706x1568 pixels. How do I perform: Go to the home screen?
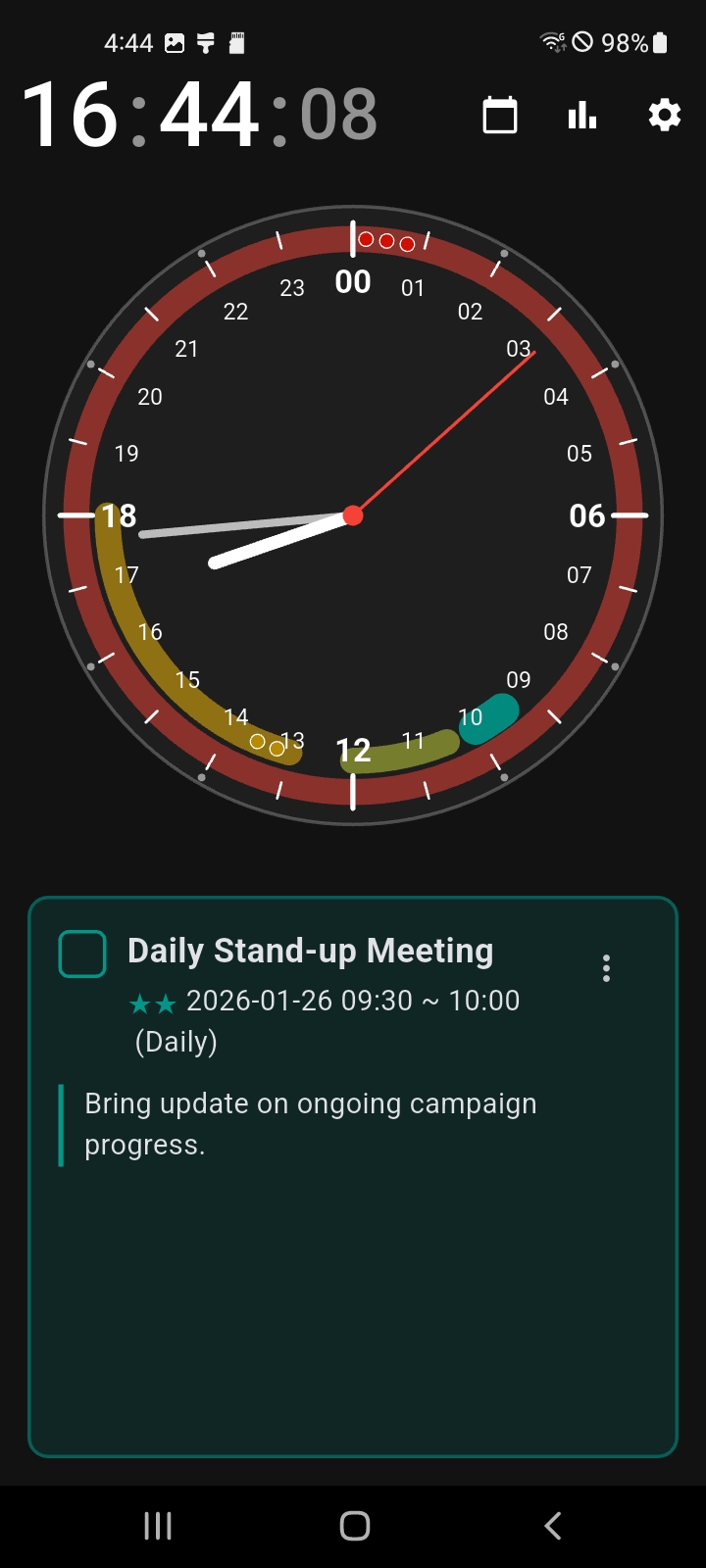point(354,1525)
